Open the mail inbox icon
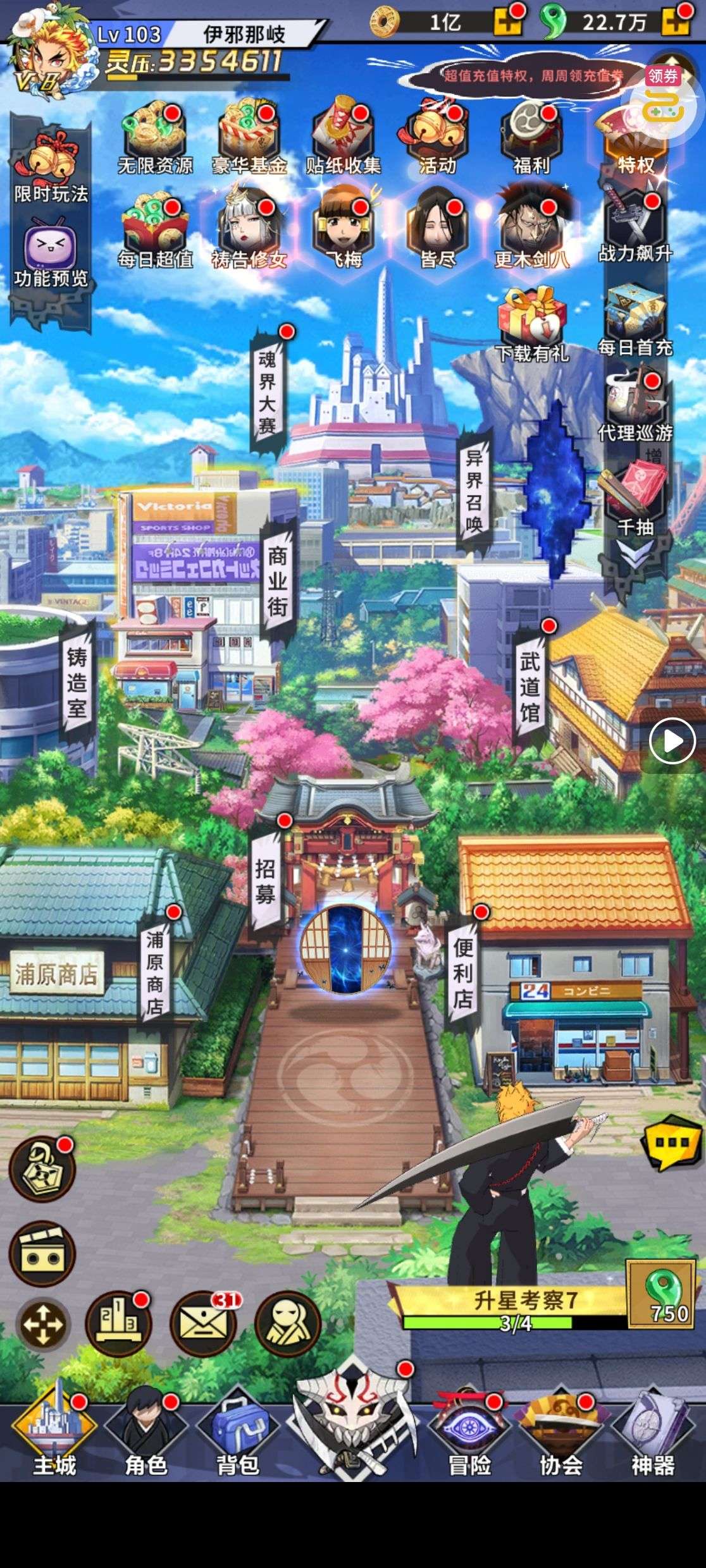 tap(202, 1323)
